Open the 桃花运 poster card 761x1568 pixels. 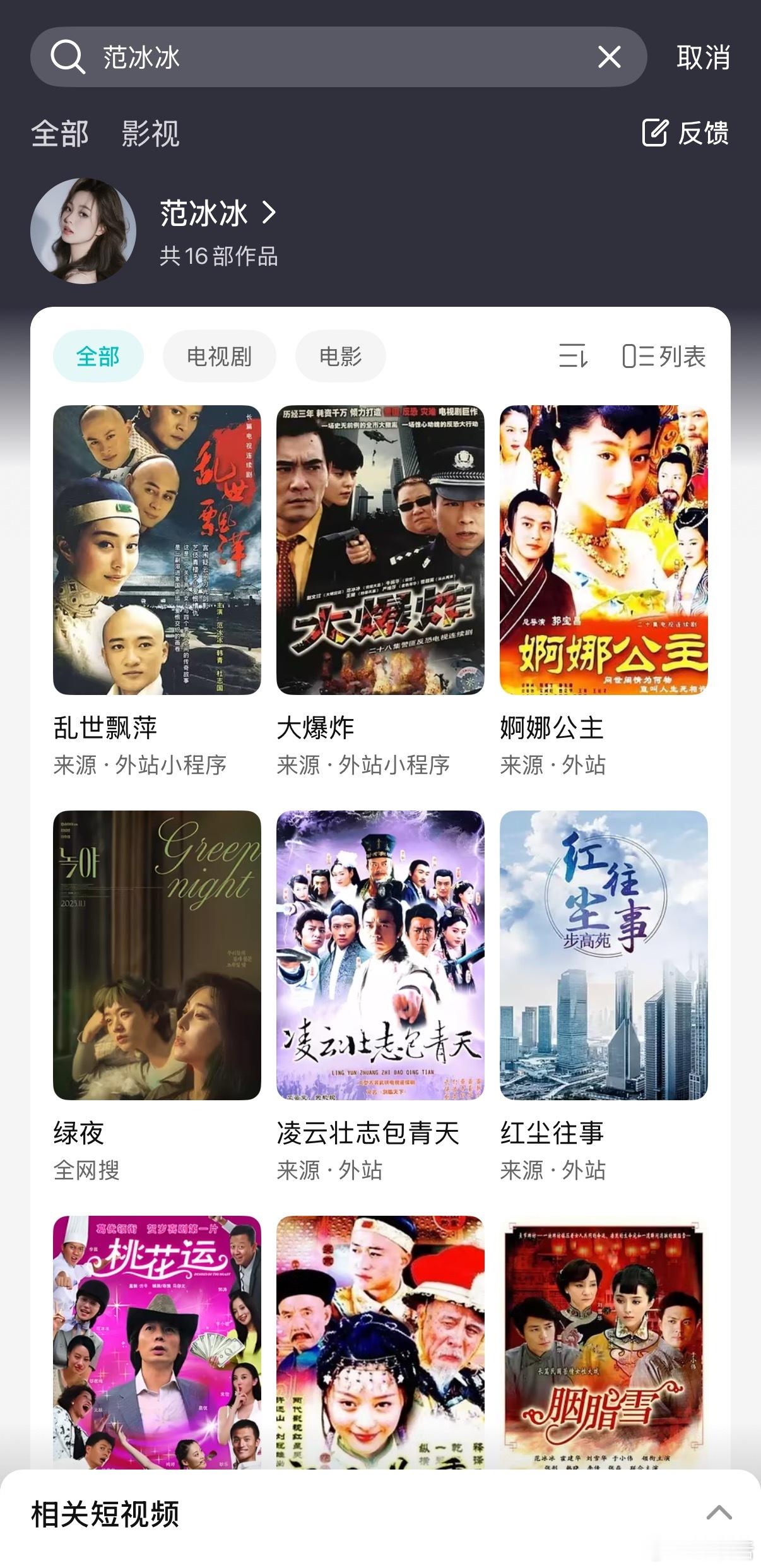point(156,1338)
